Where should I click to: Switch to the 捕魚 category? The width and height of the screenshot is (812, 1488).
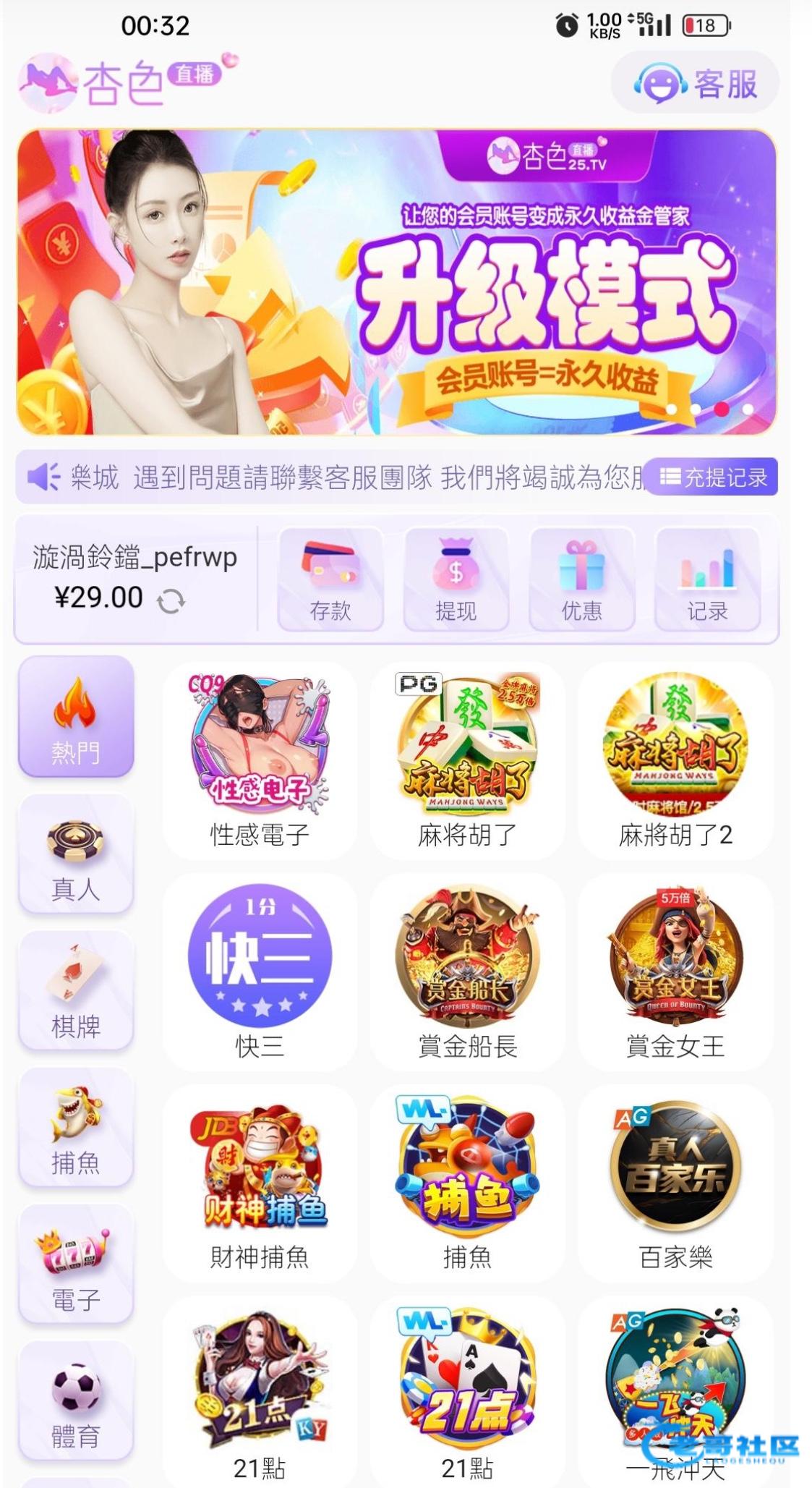[76, 1127]
